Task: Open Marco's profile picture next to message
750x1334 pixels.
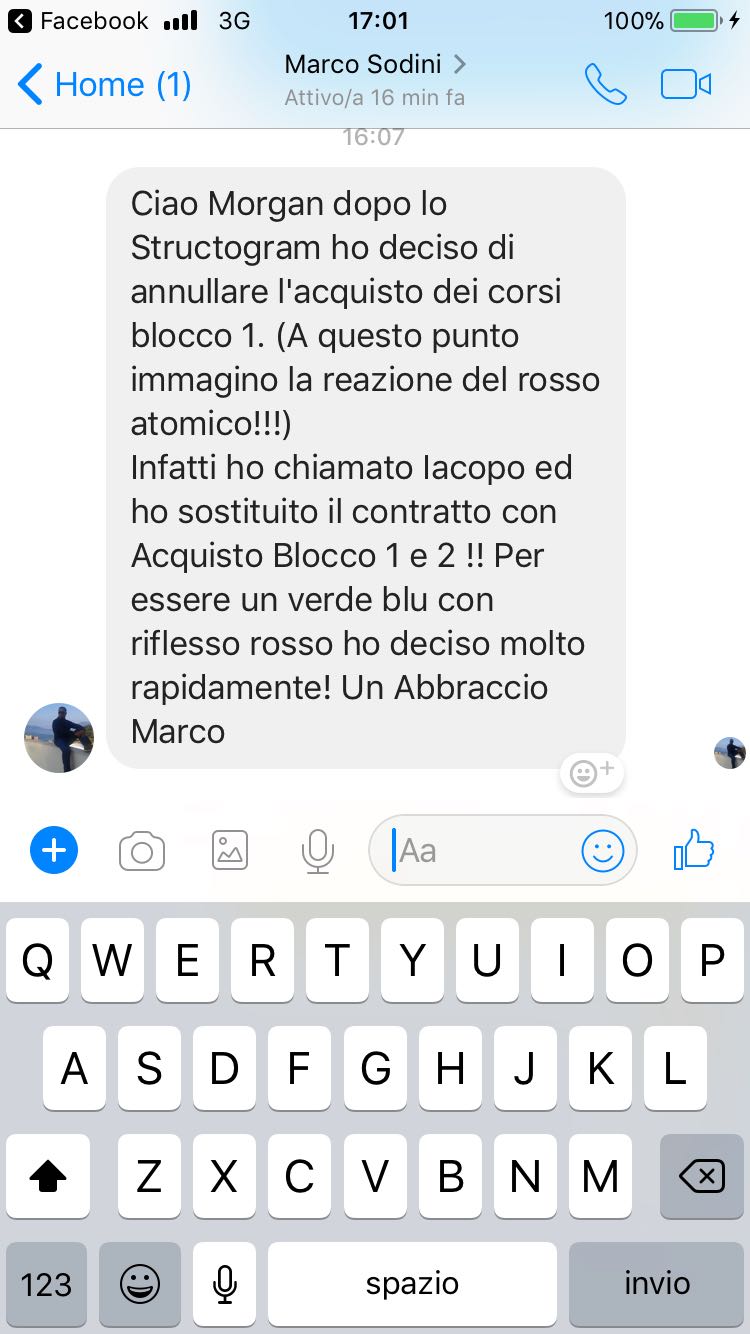Action: click(x=59, y=738)
